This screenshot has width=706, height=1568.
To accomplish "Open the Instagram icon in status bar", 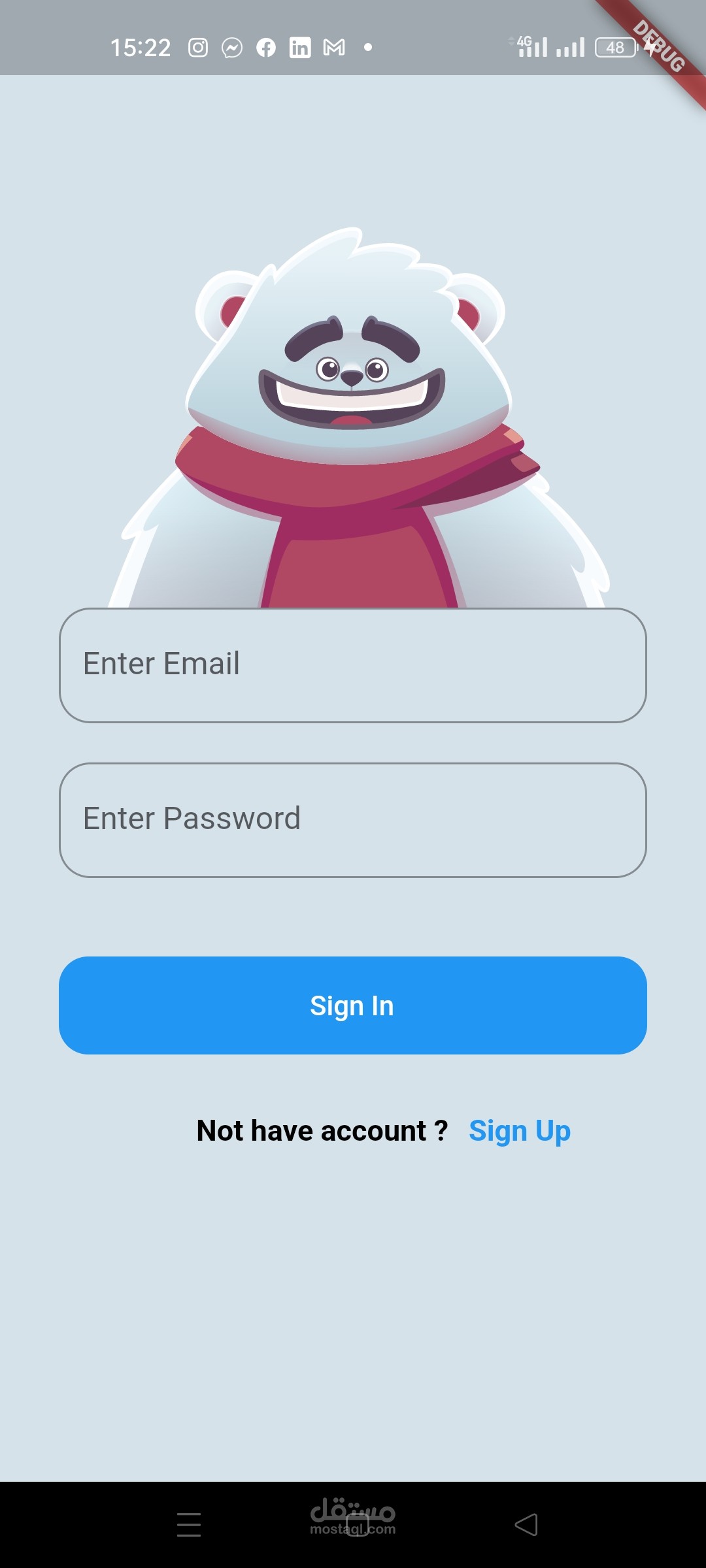I will pos(197,47).
